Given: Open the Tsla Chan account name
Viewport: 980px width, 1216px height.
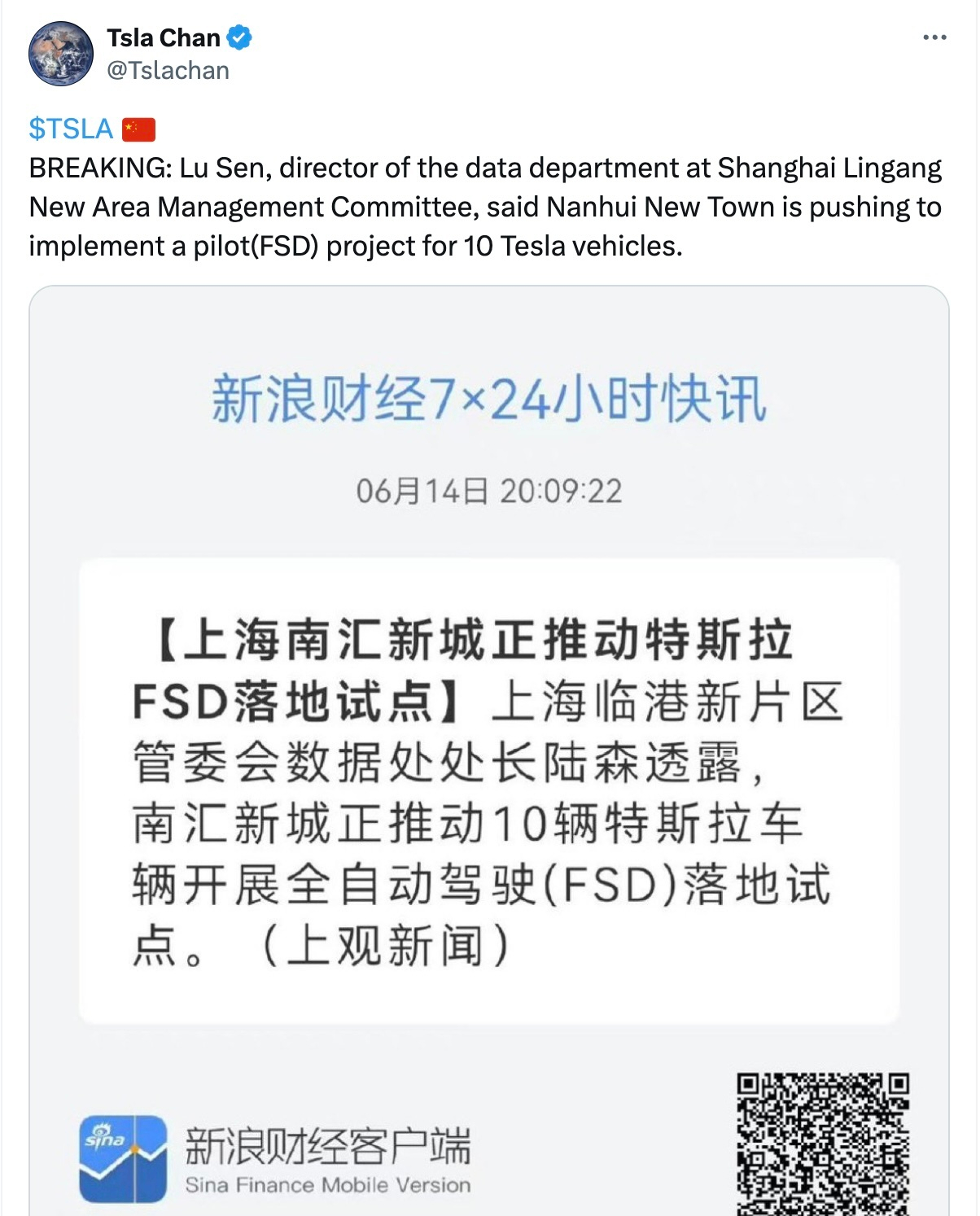Looking at the screenshot, I should [164, 37].
